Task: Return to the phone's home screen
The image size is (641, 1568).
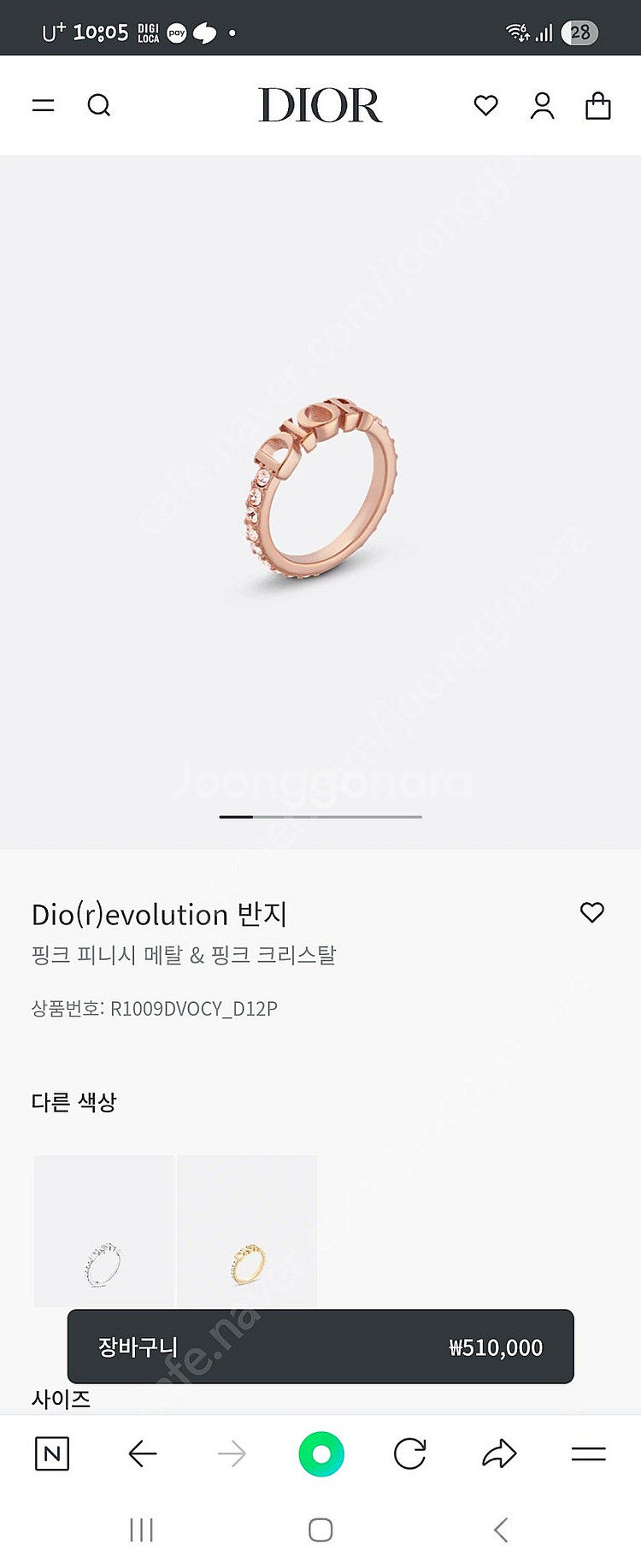Action: [x=320, y=1530]
